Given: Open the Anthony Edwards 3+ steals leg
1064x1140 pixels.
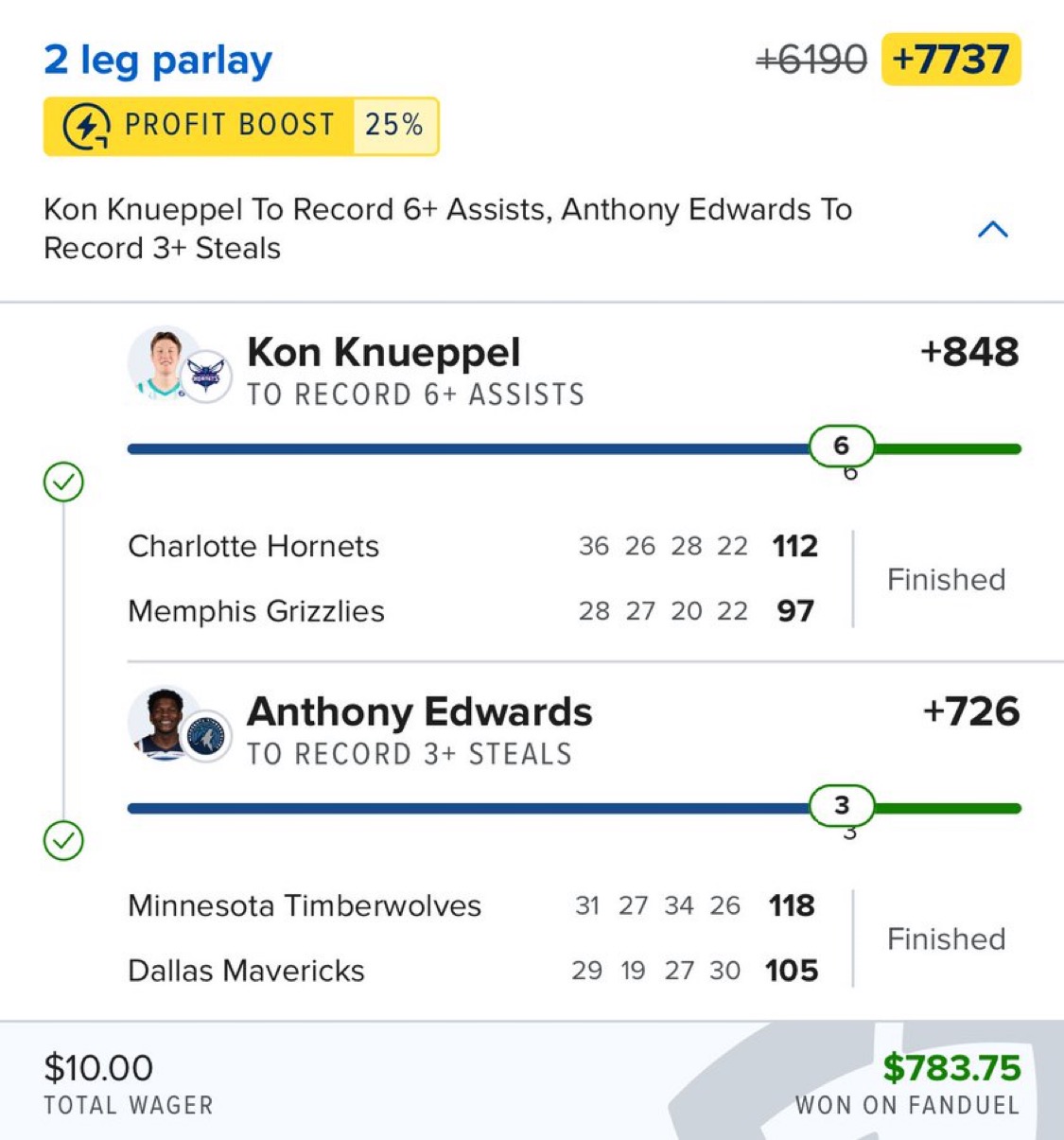Looking at the screenshot, I should click(x=419, y=712).
